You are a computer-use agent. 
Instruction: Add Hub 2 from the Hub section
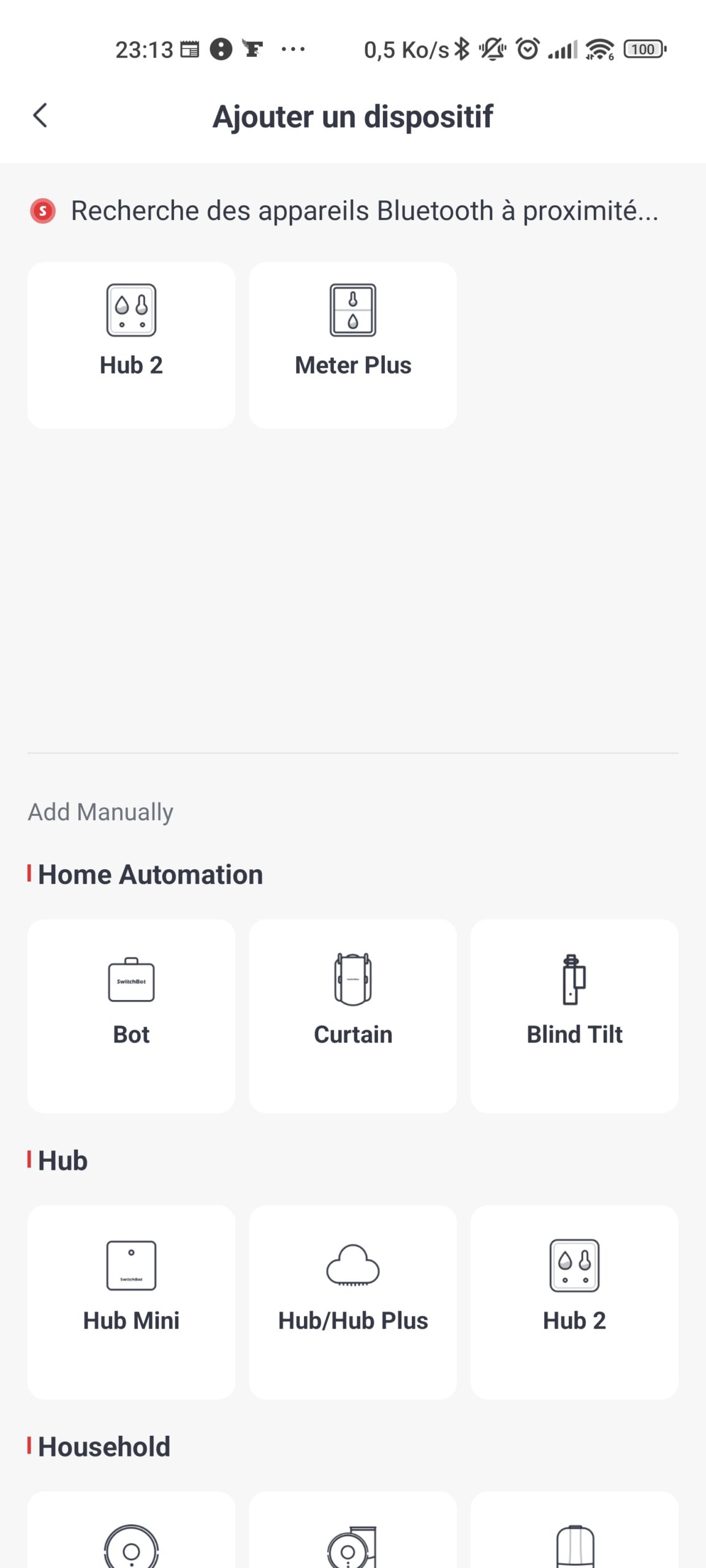pyautogui.click(x=574, y=1302)
